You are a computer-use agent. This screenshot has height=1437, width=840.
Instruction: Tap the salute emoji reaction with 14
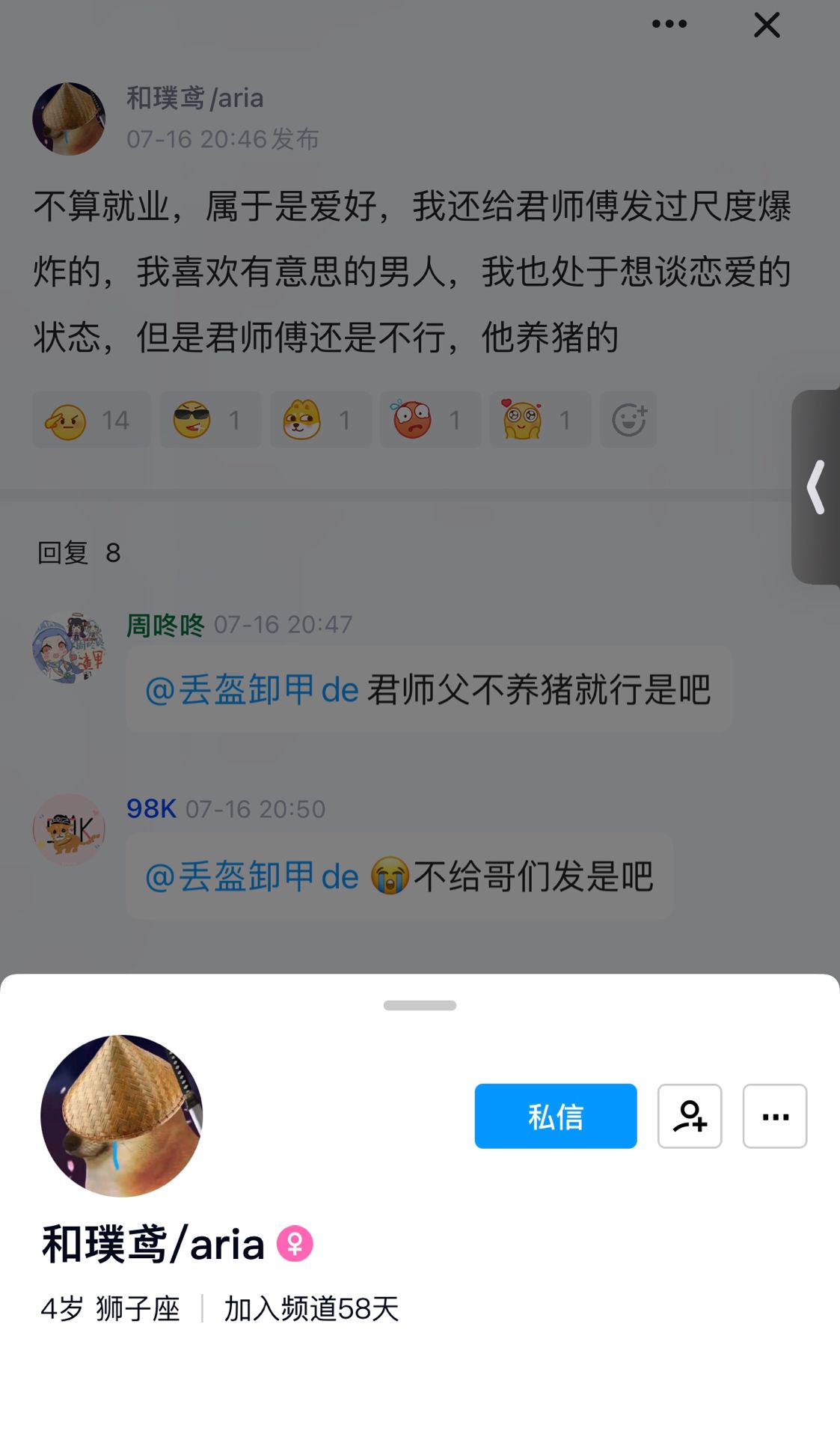(91, 420)
